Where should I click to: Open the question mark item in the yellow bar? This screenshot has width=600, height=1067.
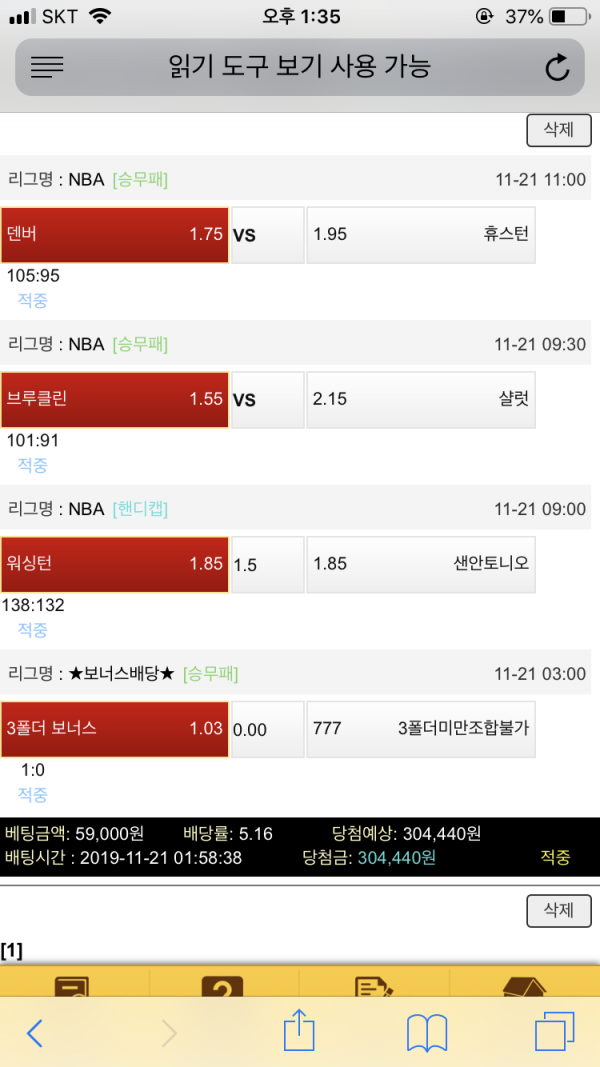(x=223, y=985)
